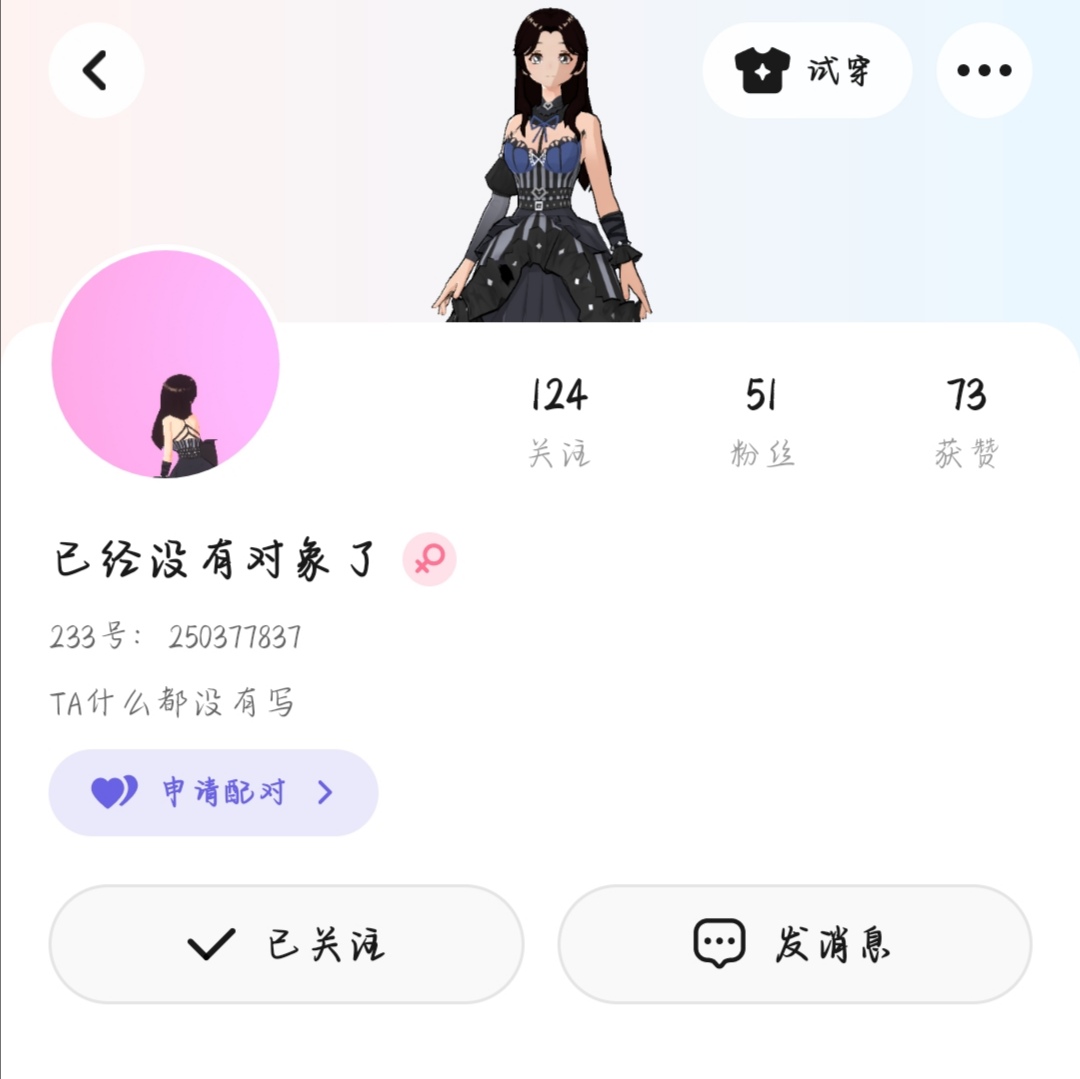
Task: Send a message with 发消息
Action: pyautogui.click(x=795, y=944)
